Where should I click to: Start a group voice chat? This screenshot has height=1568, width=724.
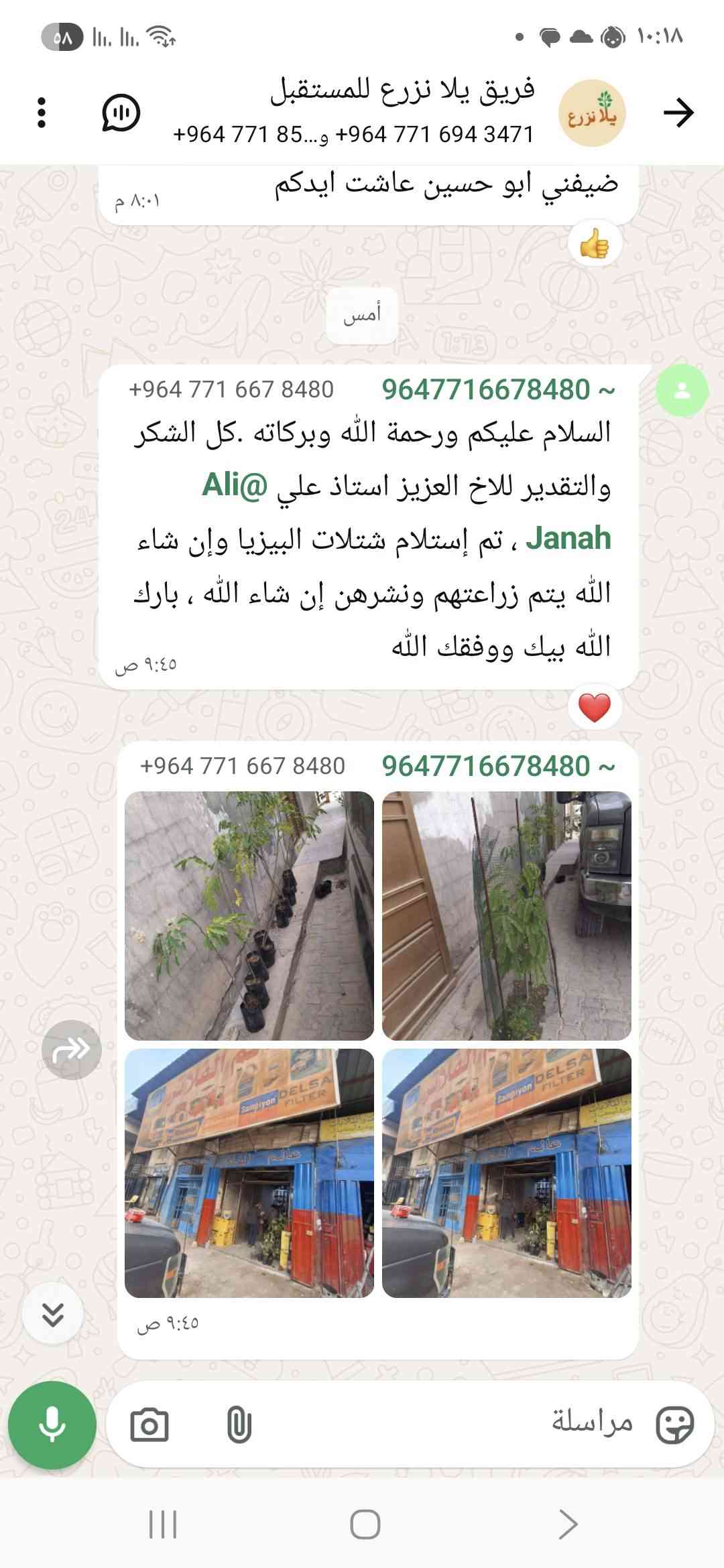(x=121, y=113)
